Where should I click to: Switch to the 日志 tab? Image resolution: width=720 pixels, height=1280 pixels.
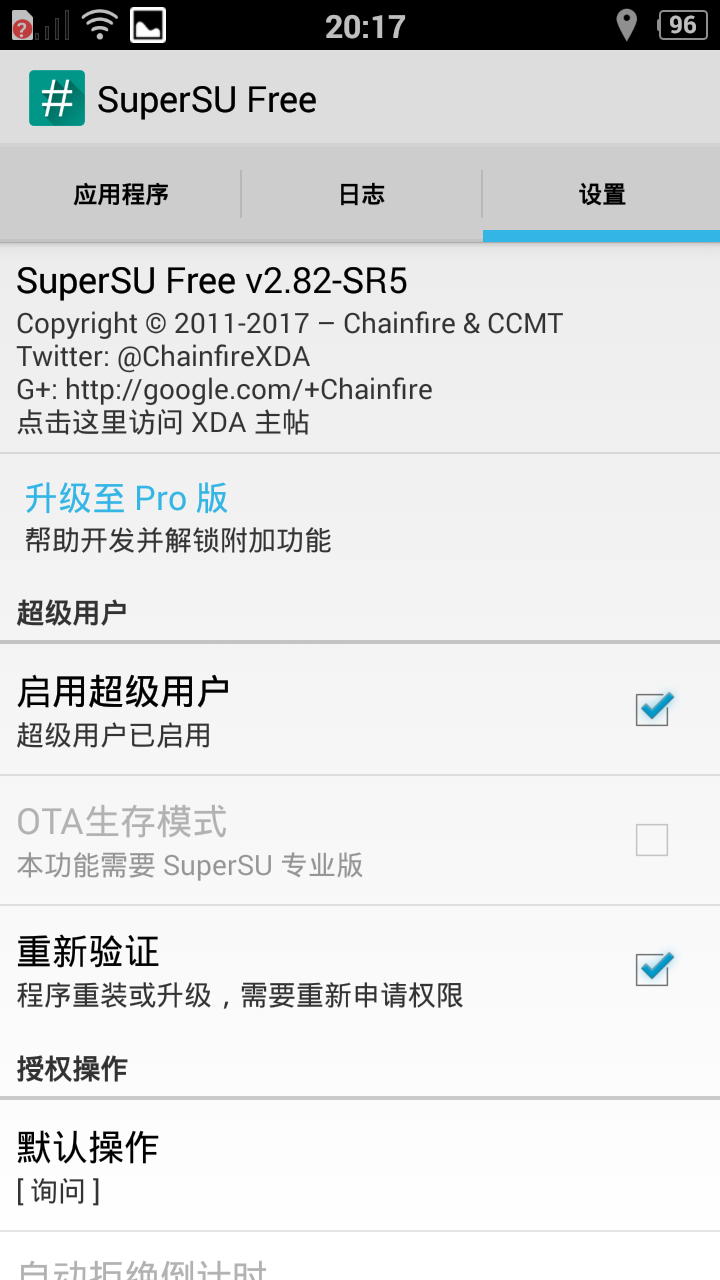coord(361,194)
